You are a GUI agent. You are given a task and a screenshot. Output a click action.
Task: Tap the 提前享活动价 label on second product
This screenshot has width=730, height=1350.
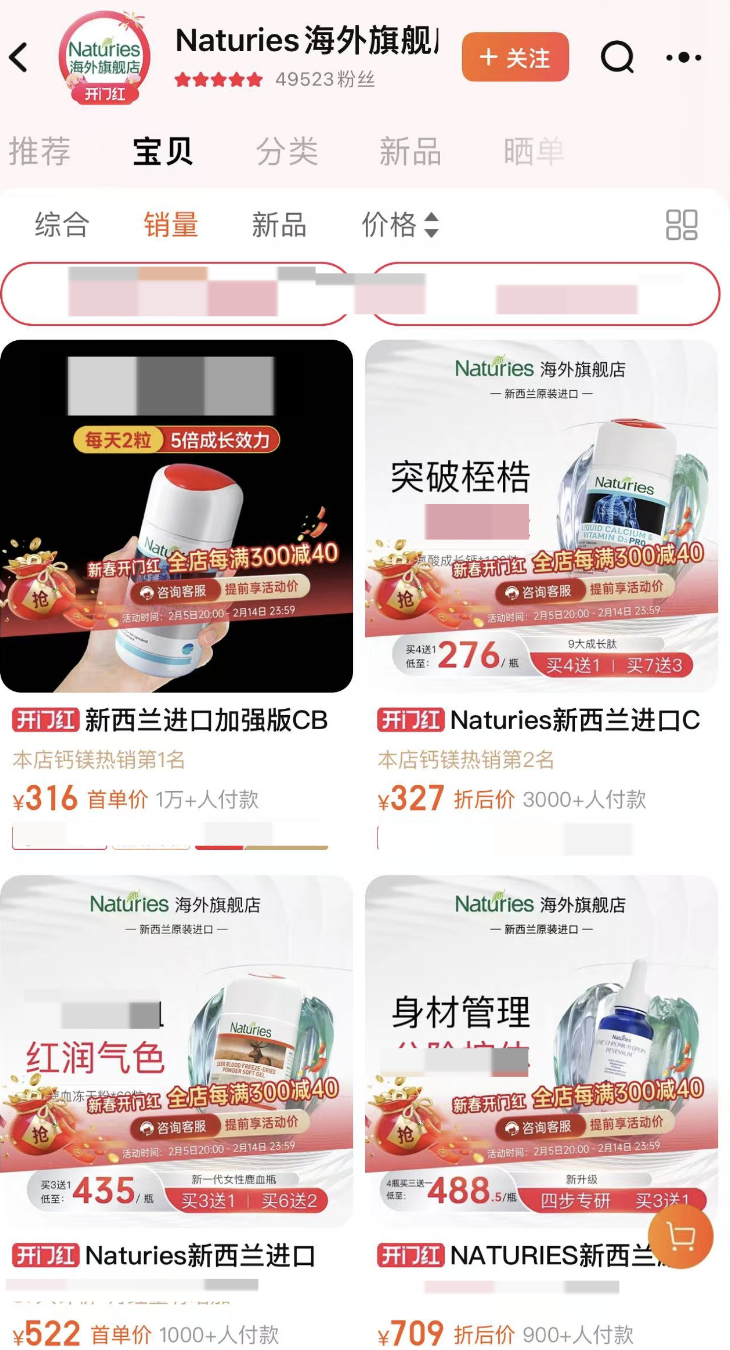point(628,589)
